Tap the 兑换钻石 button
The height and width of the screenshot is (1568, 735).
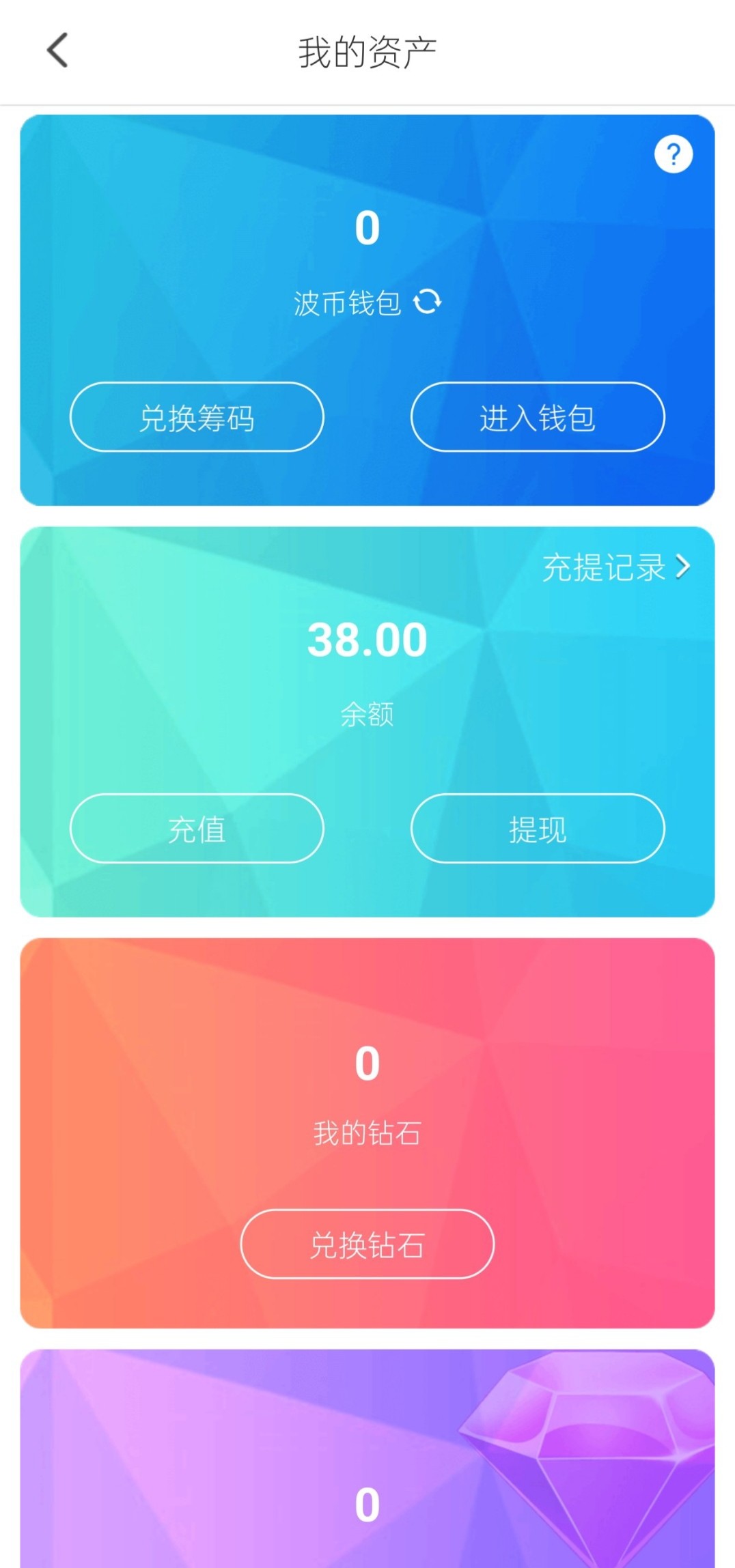point(367,1244)
